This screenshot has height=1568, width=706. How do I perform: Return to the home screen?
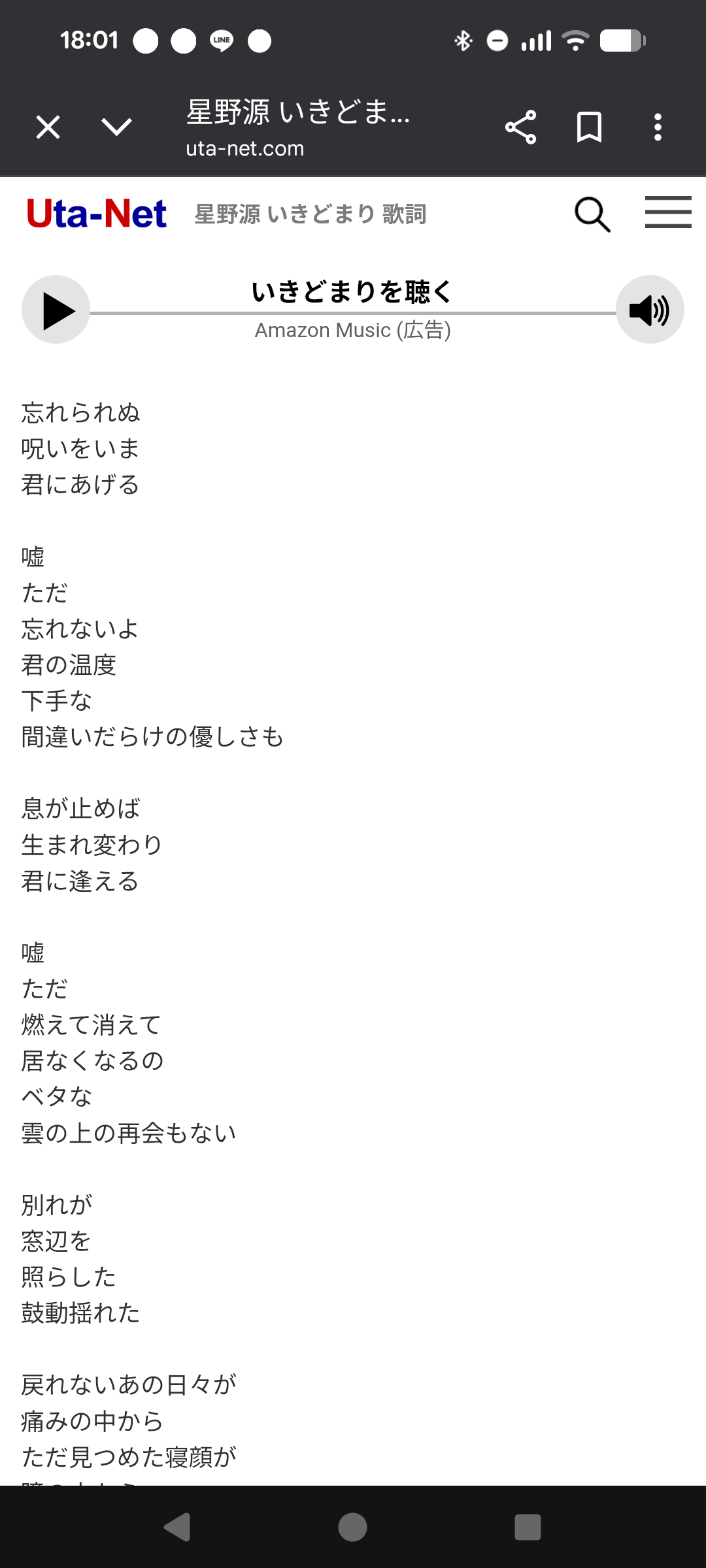tap(352, 1527)
